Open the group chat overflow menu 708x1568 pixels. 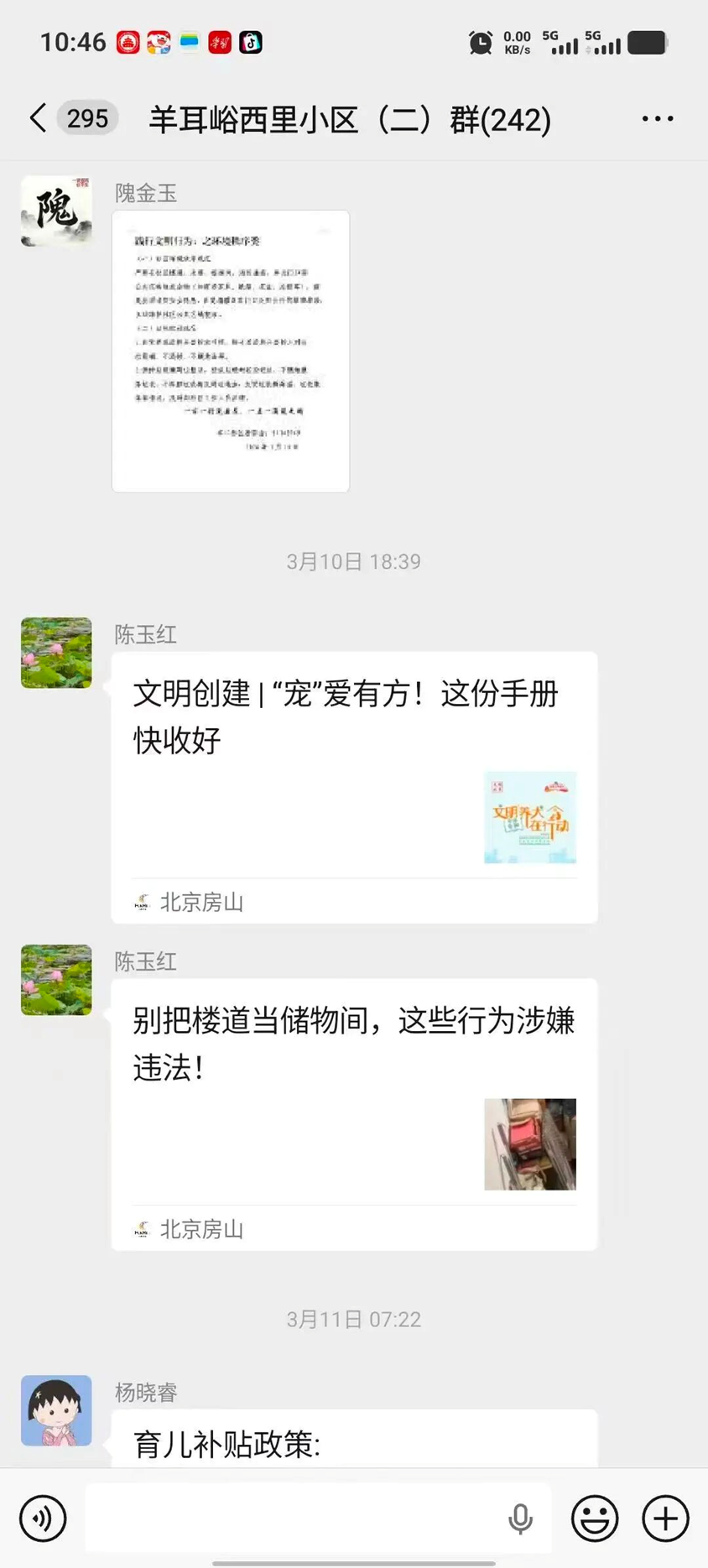coord(657,119)
